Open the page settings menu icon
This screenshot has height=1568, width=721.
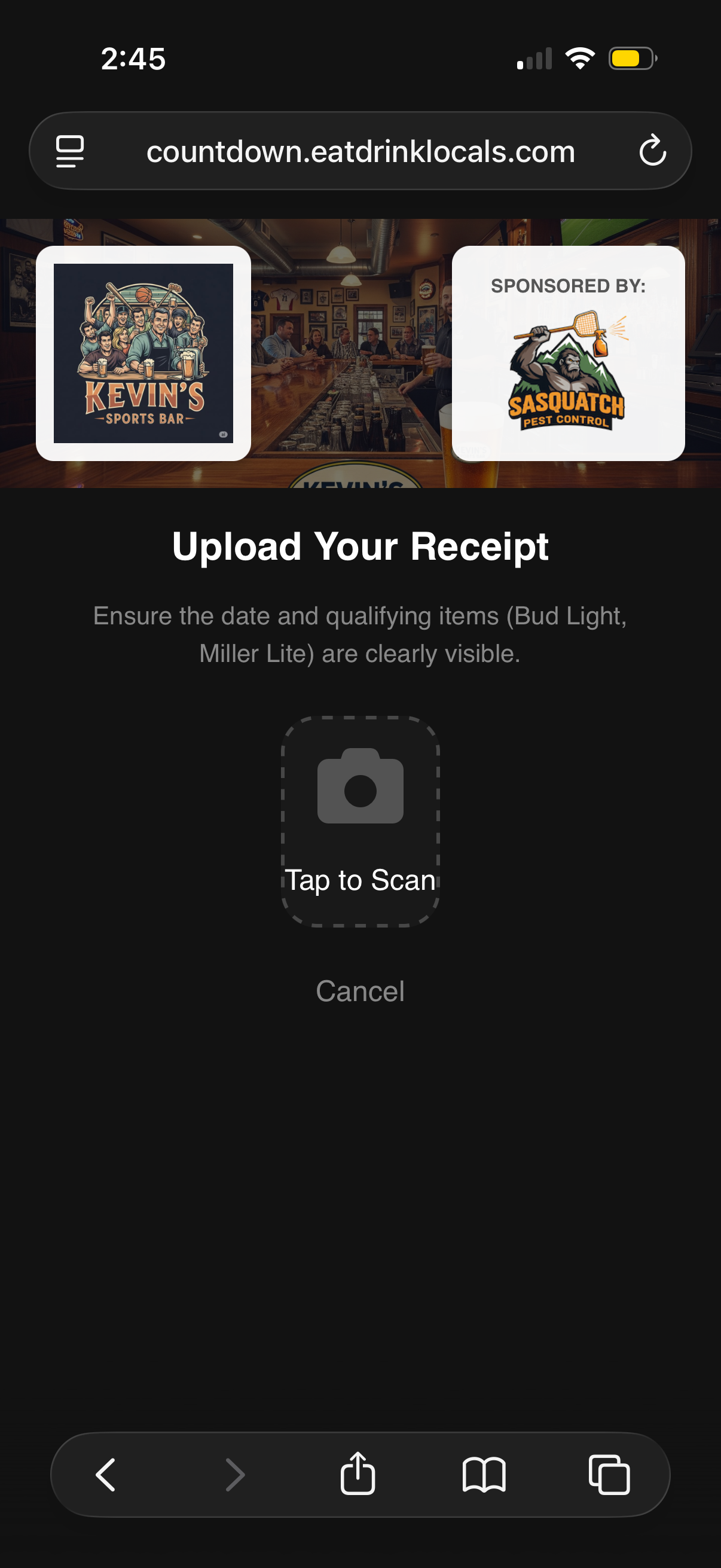click(70, 151)
